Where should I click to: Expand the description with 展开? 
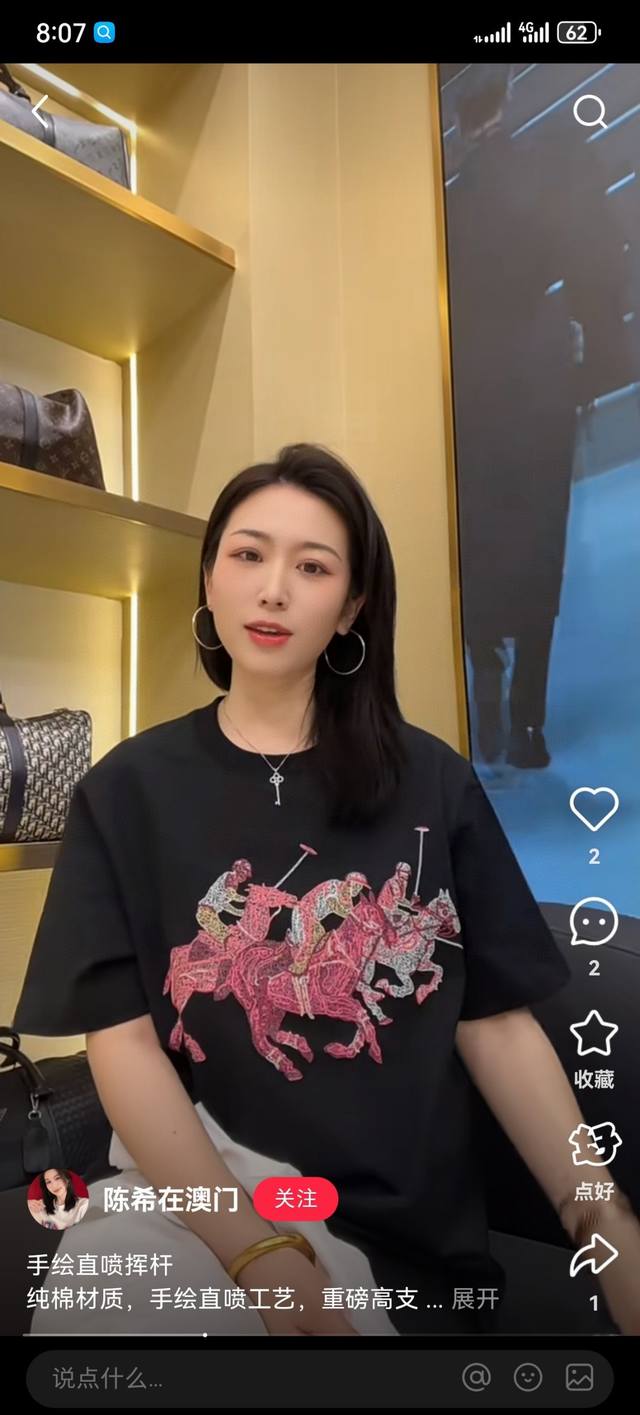[475, 1298]
